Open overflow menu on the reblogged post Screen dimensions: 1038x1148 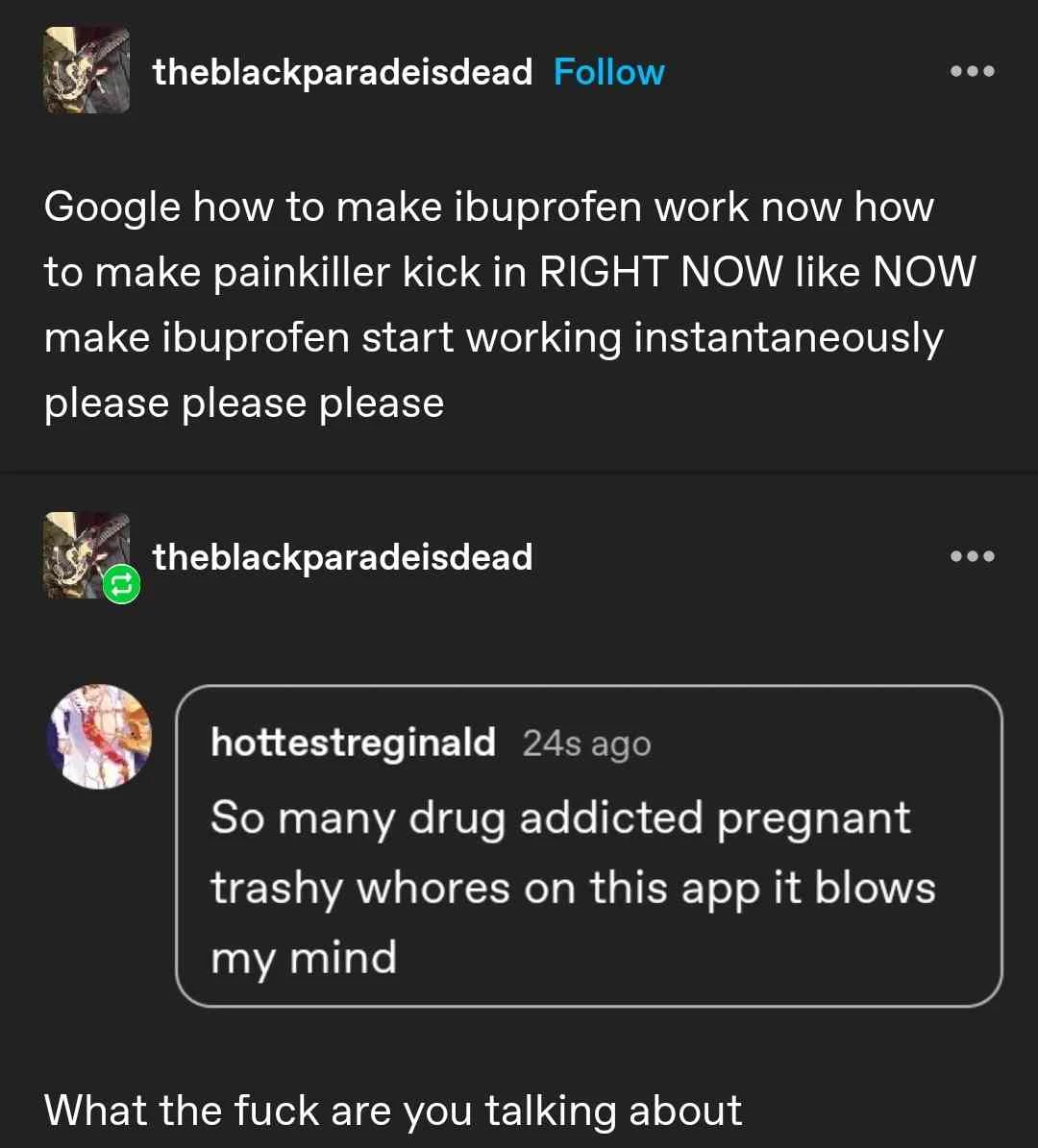972,556
